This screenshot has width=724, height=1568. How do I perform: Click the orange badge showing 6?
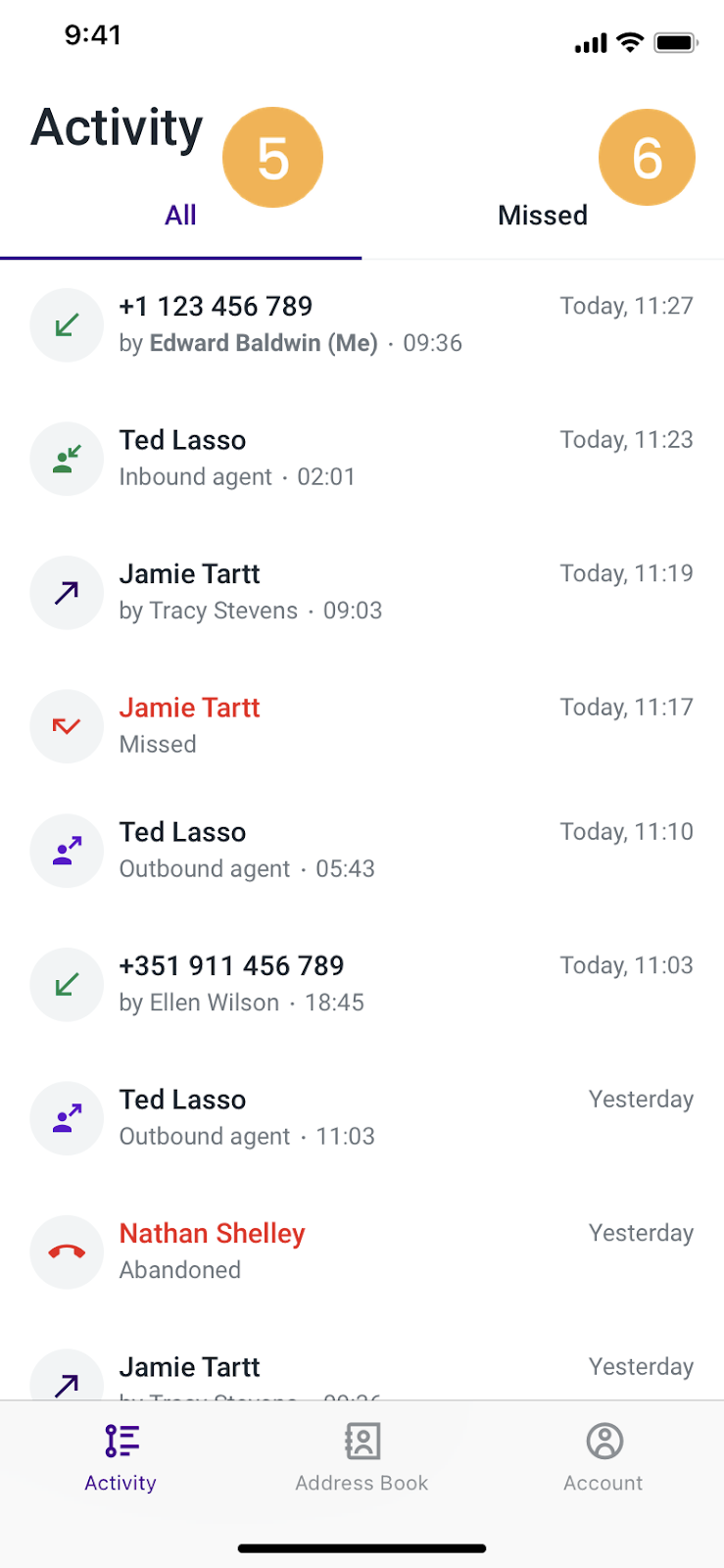click(x=647, y=157)
